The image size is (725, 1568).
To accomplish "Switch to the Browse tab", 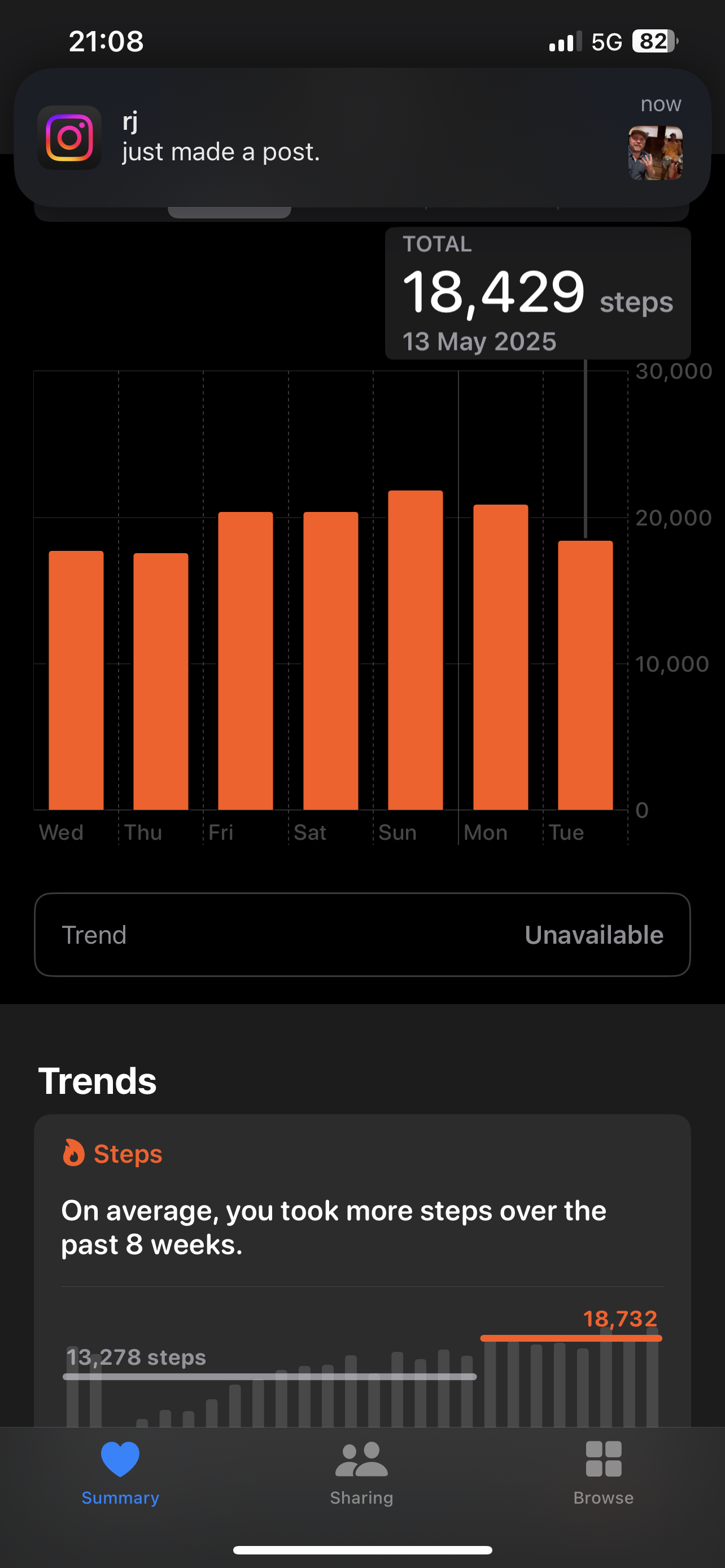I will coord(603,1474).
